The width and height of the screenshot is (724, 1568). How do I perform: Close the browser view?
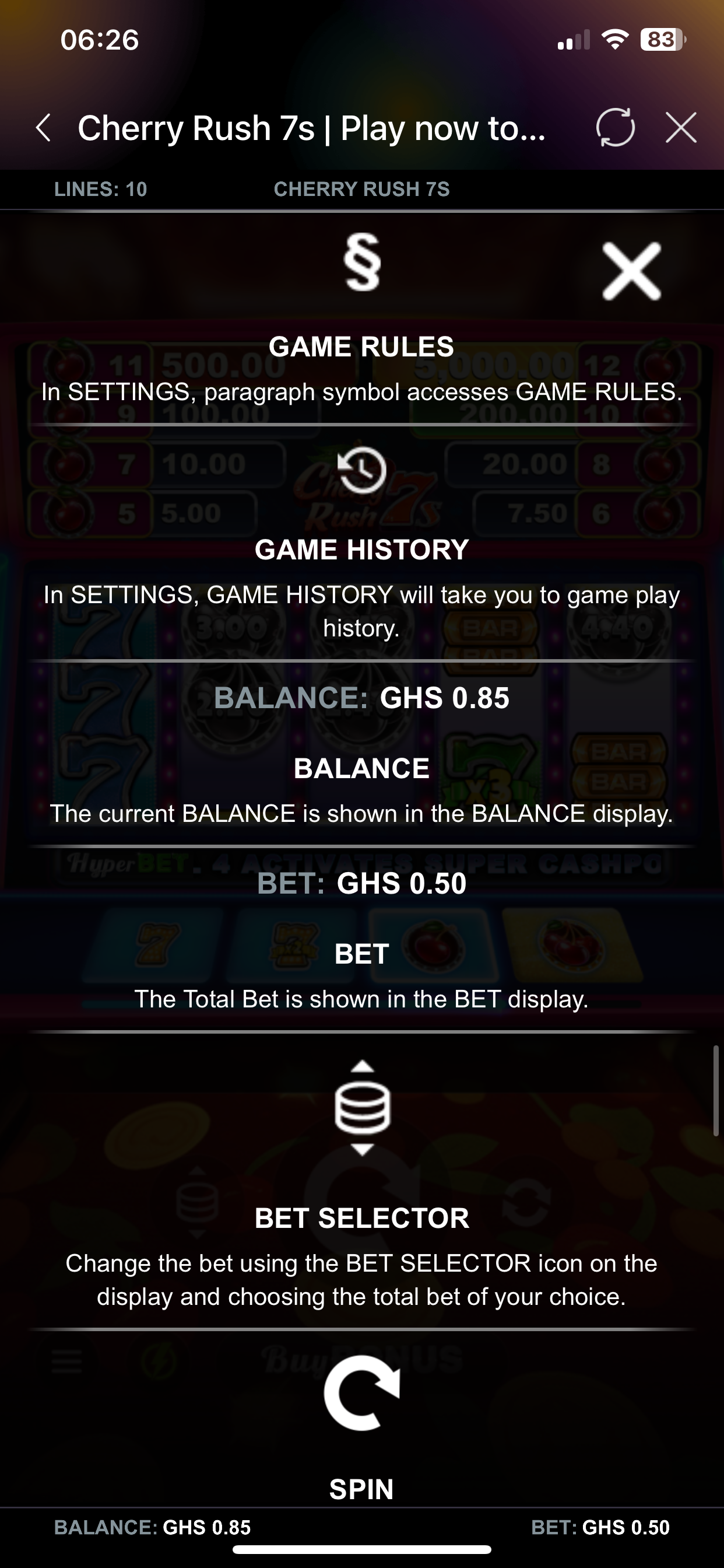pyautogui.click(x=681, y=128)
